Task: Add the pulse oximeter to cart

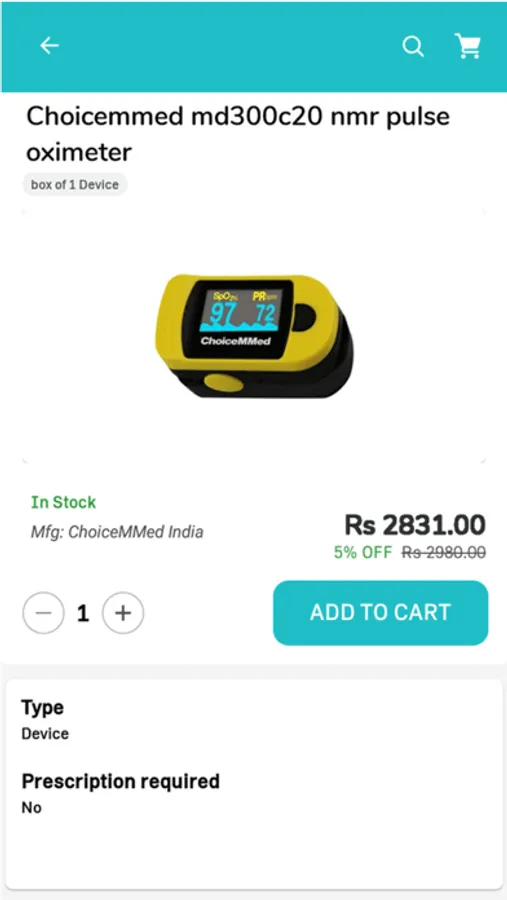Action: coord(380,612)
